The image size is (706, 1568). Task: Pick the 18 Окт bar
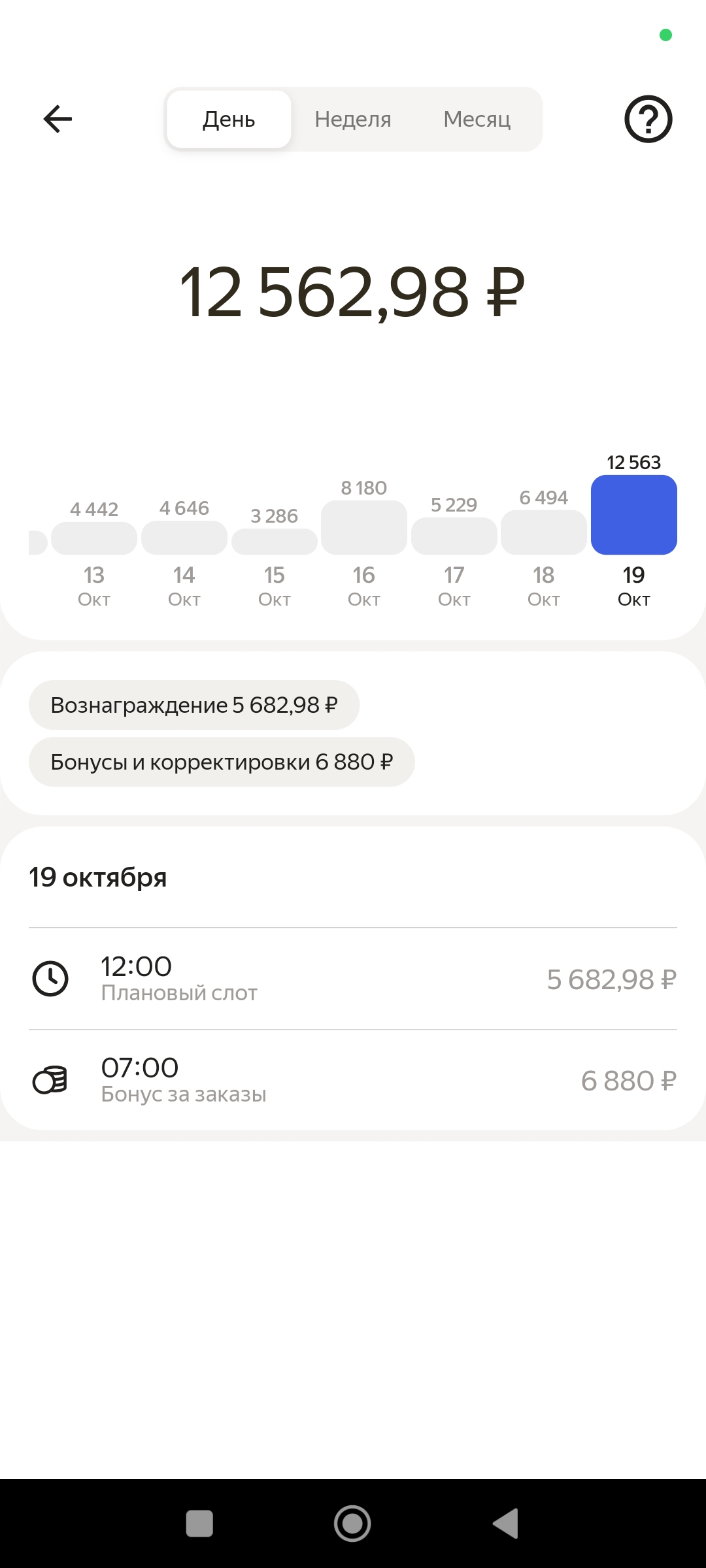click(x=544, y=532)
